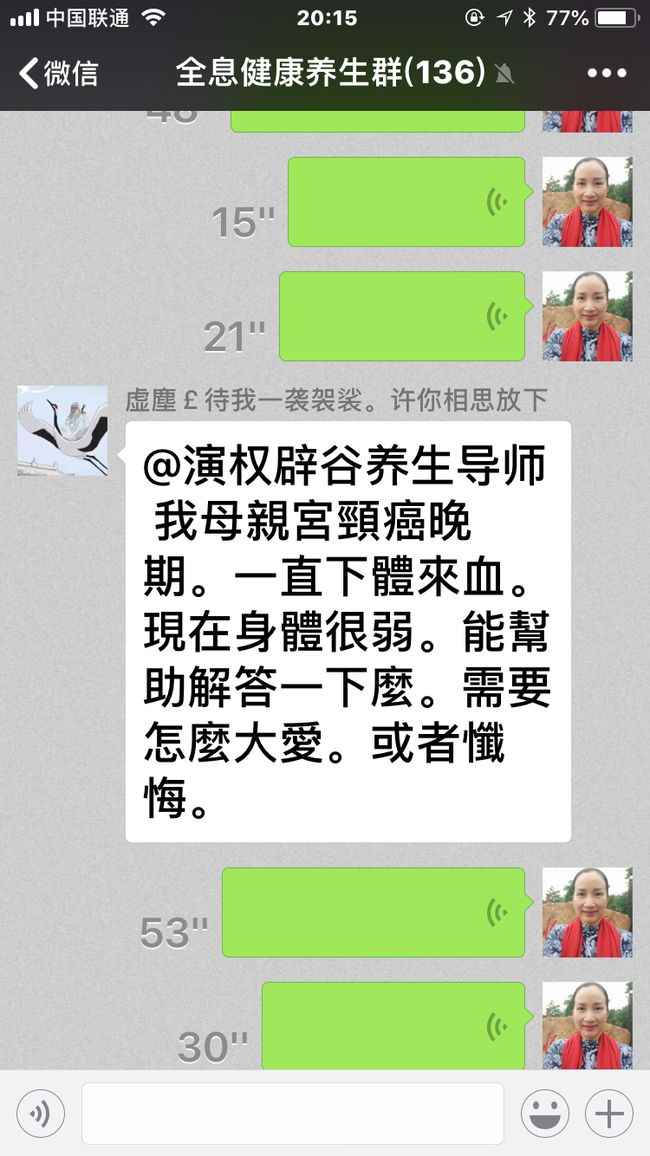Open the crane avatar of 虚塵

(x=63, y=431)
